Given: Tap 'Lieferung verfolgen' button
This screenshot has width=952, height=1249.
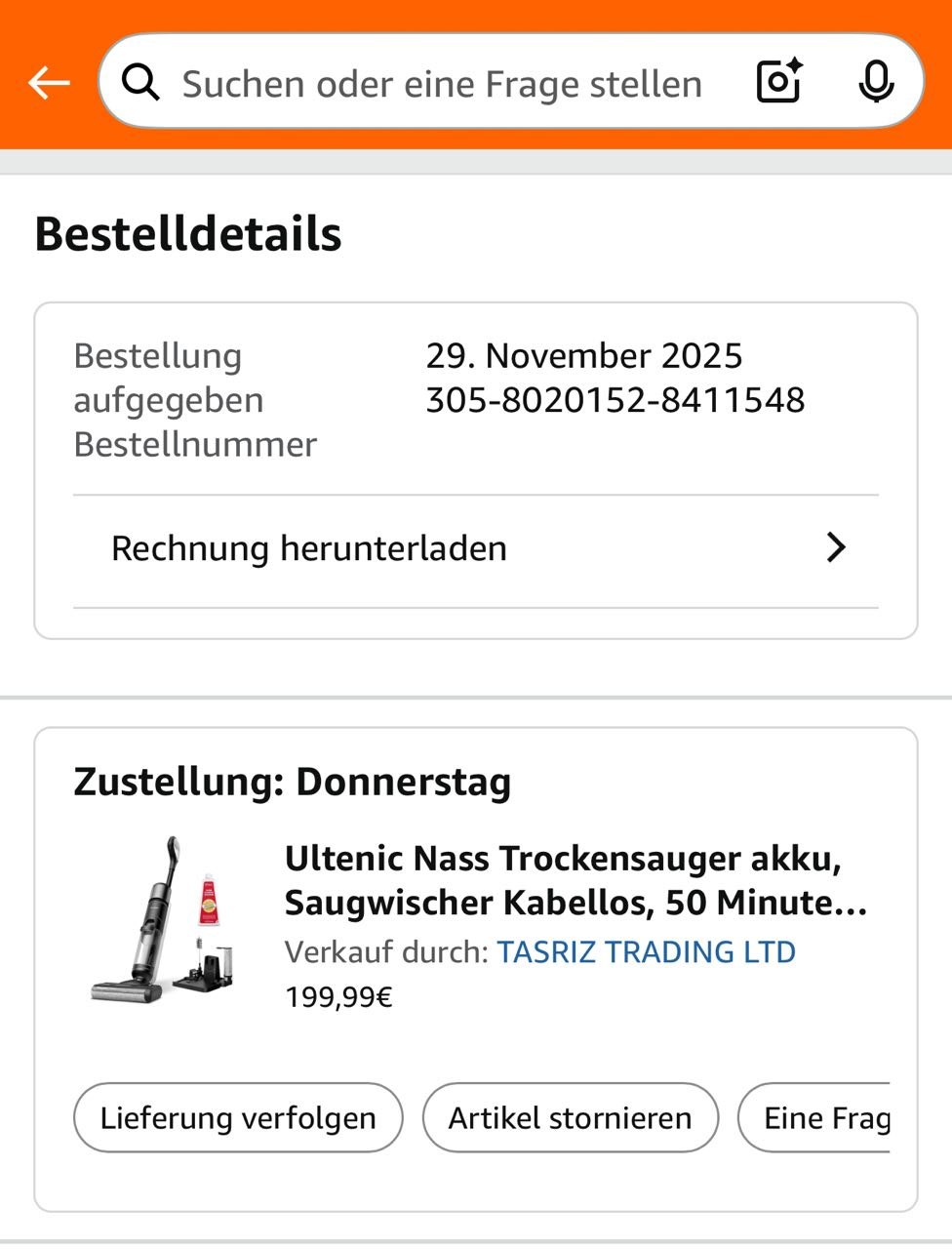Looking at the screenshot, I should tap(238, 1117).
